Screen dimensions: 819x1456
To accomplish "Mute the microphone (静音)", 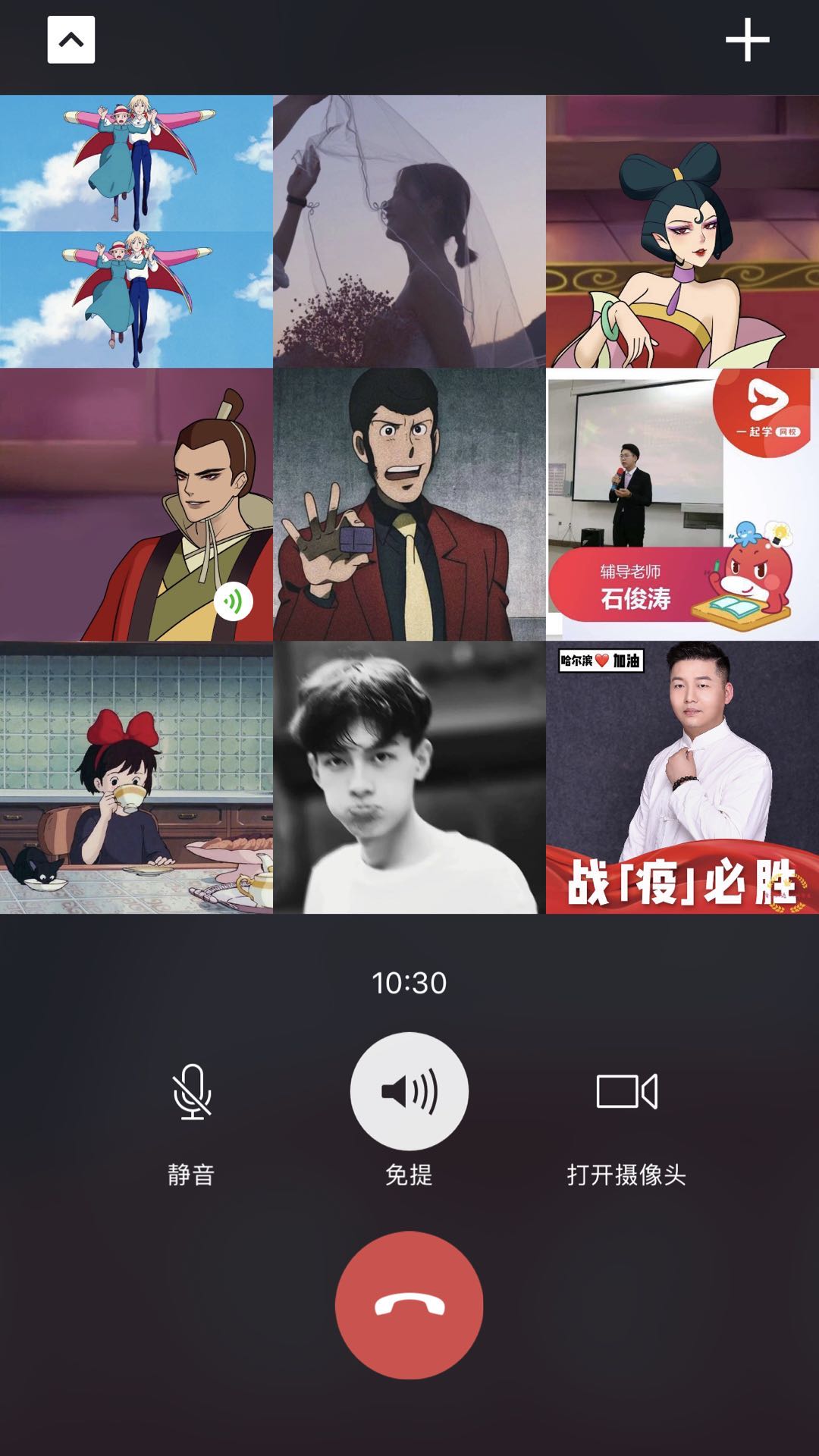I will pos(192,1092).
